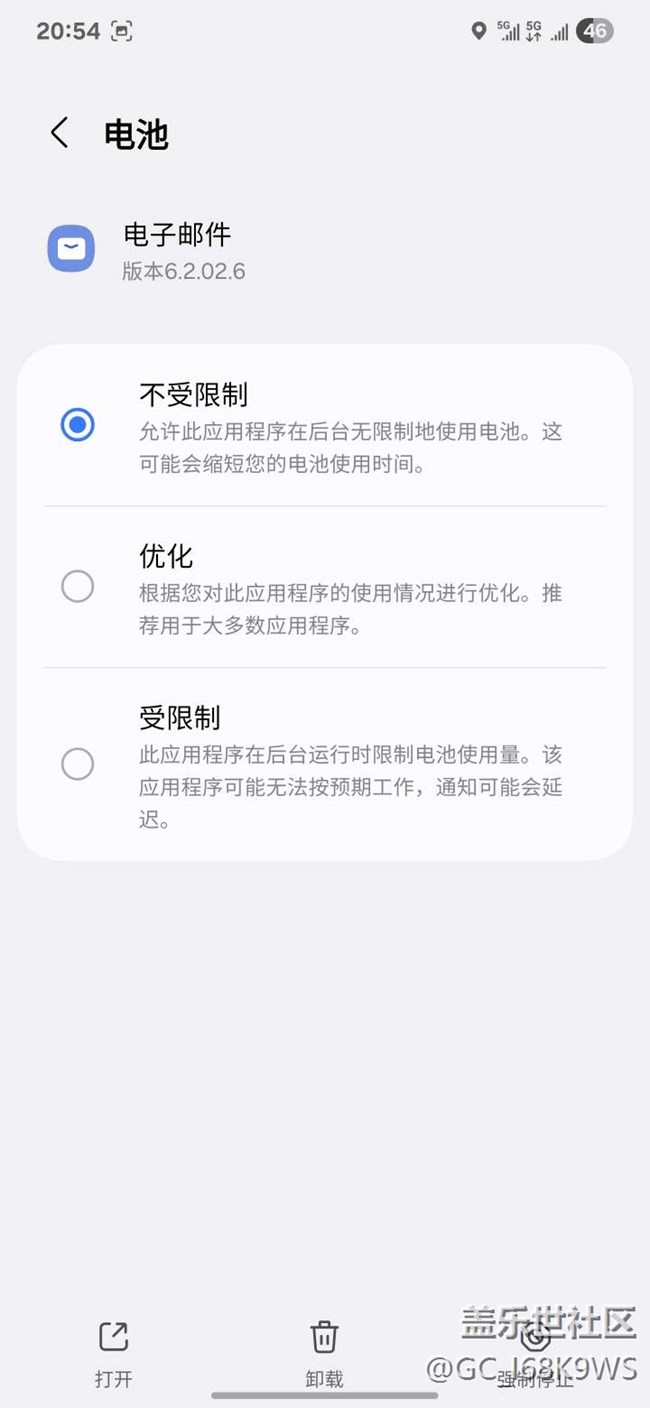Select the 不受限制 battery option
This screenshot has height=1408, width=650.
tap(77, 425)
